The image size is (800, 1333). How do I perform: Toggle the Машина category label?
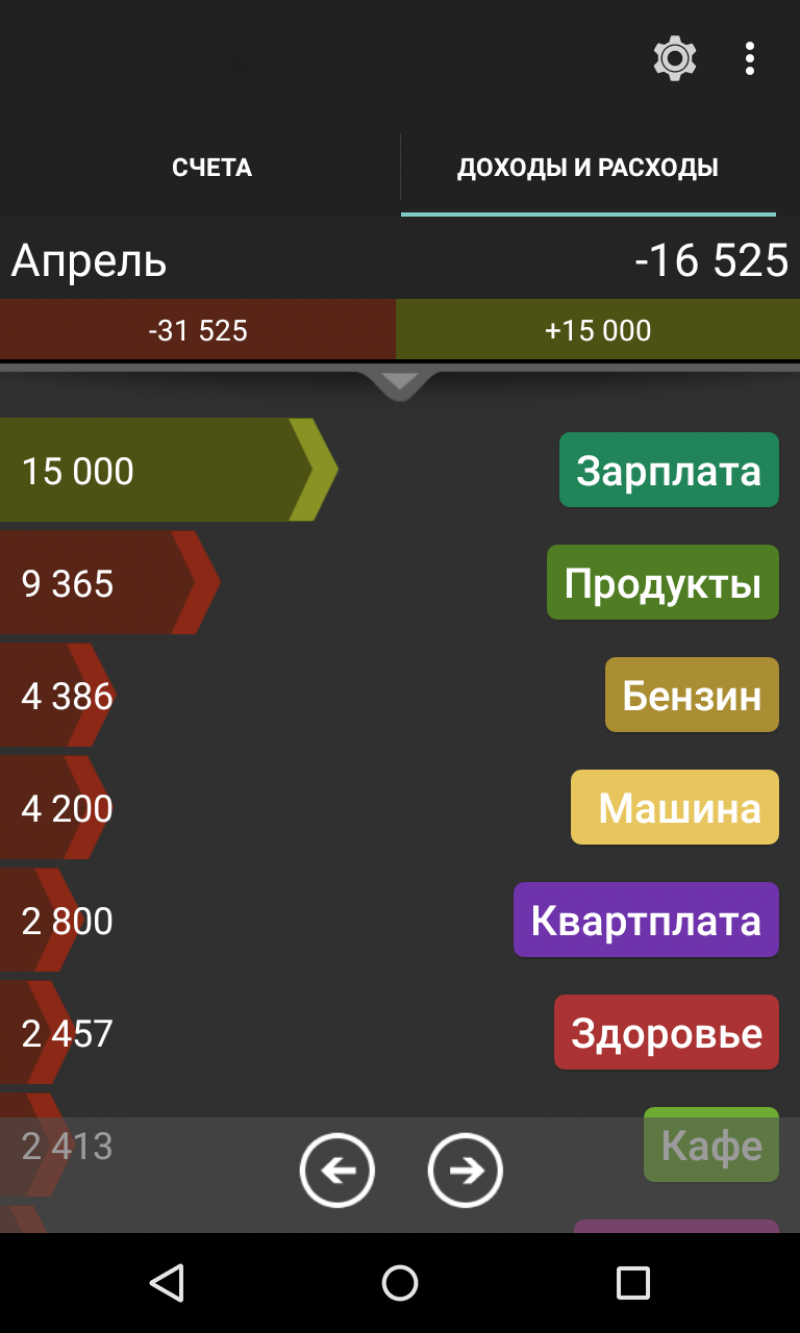pos(674,807)
